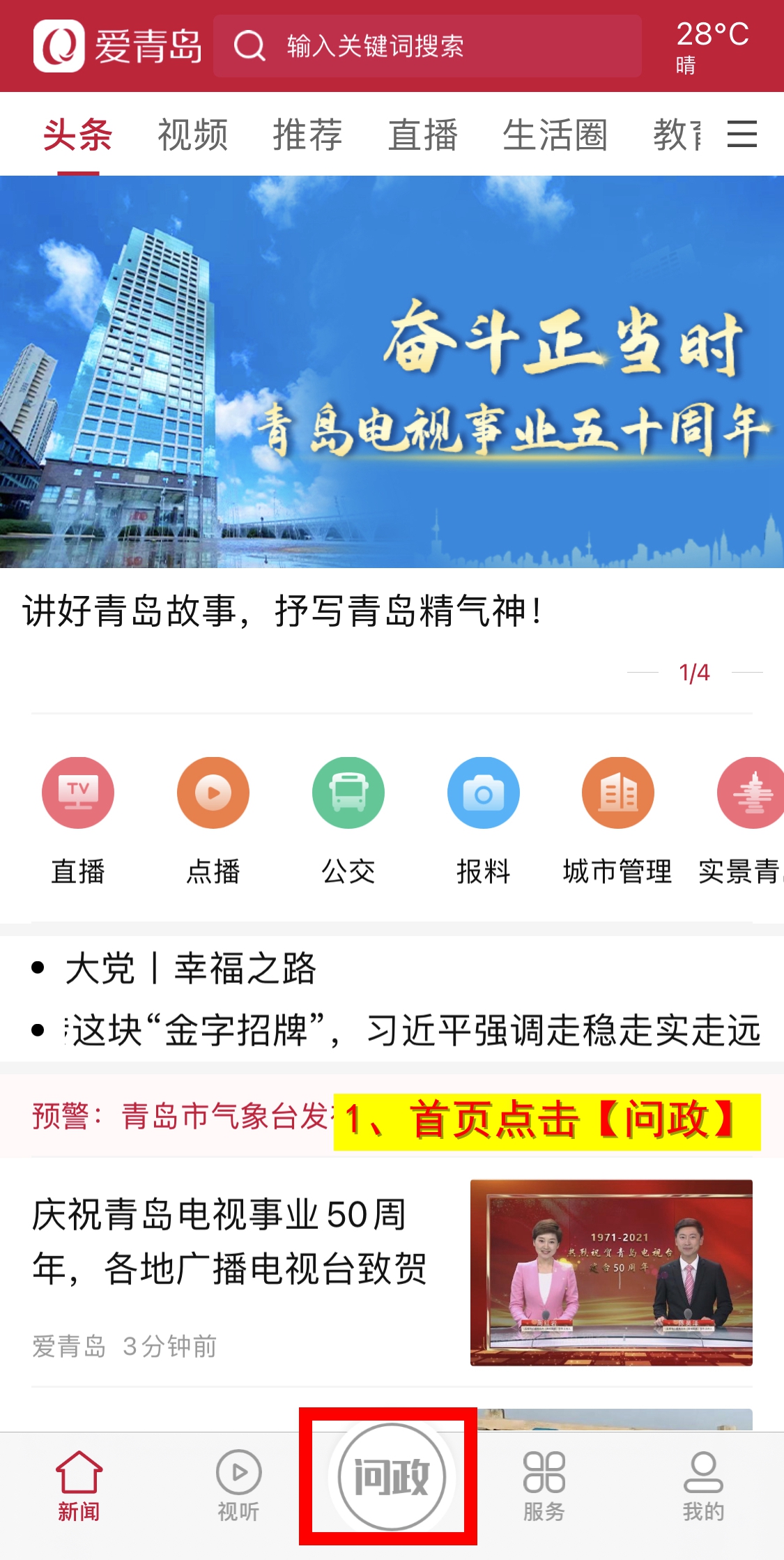Tap the keyword search box

(x=426, y=46)
